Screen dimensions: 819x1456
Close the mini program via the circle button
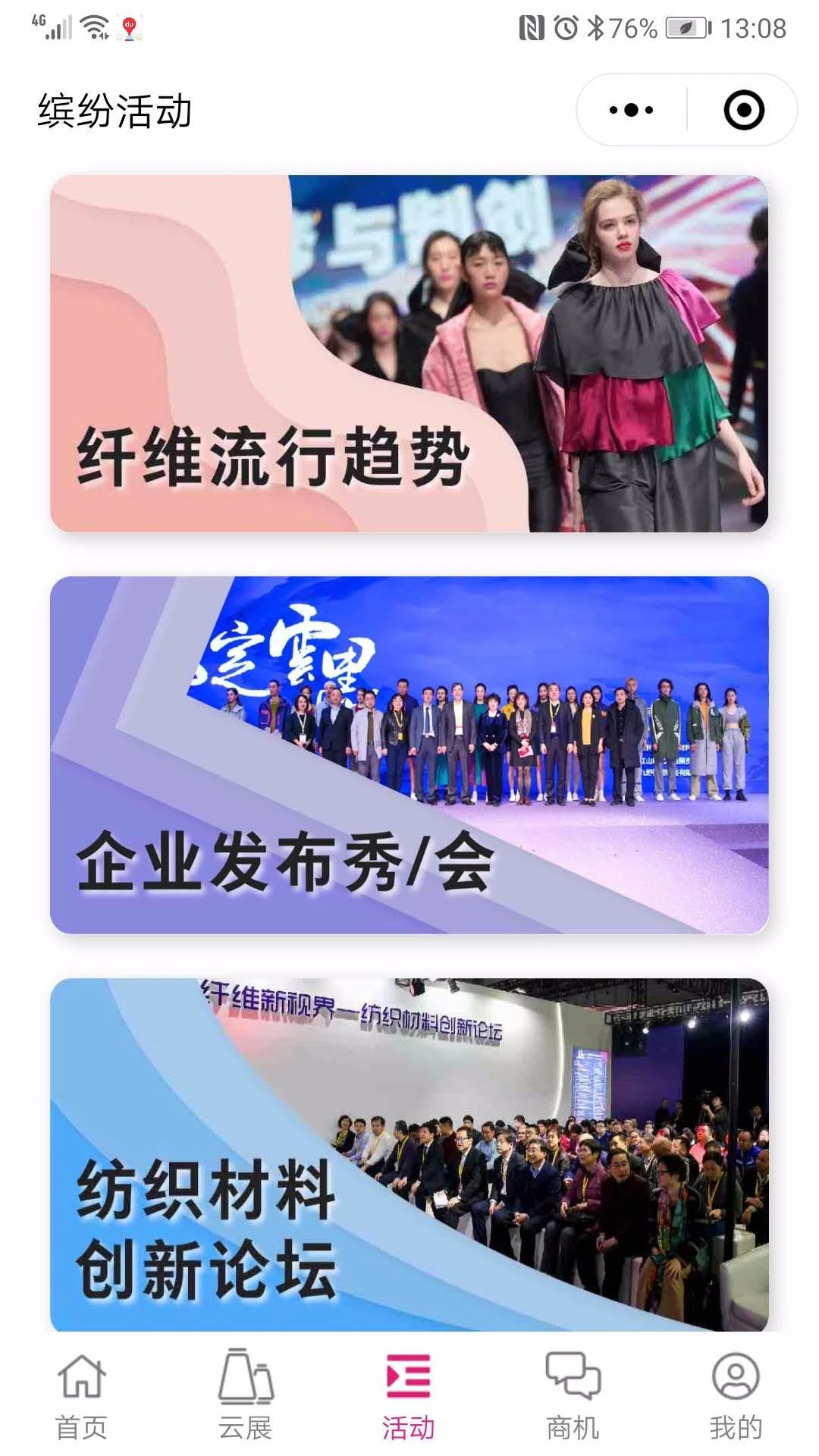click(x=743, y=110)
